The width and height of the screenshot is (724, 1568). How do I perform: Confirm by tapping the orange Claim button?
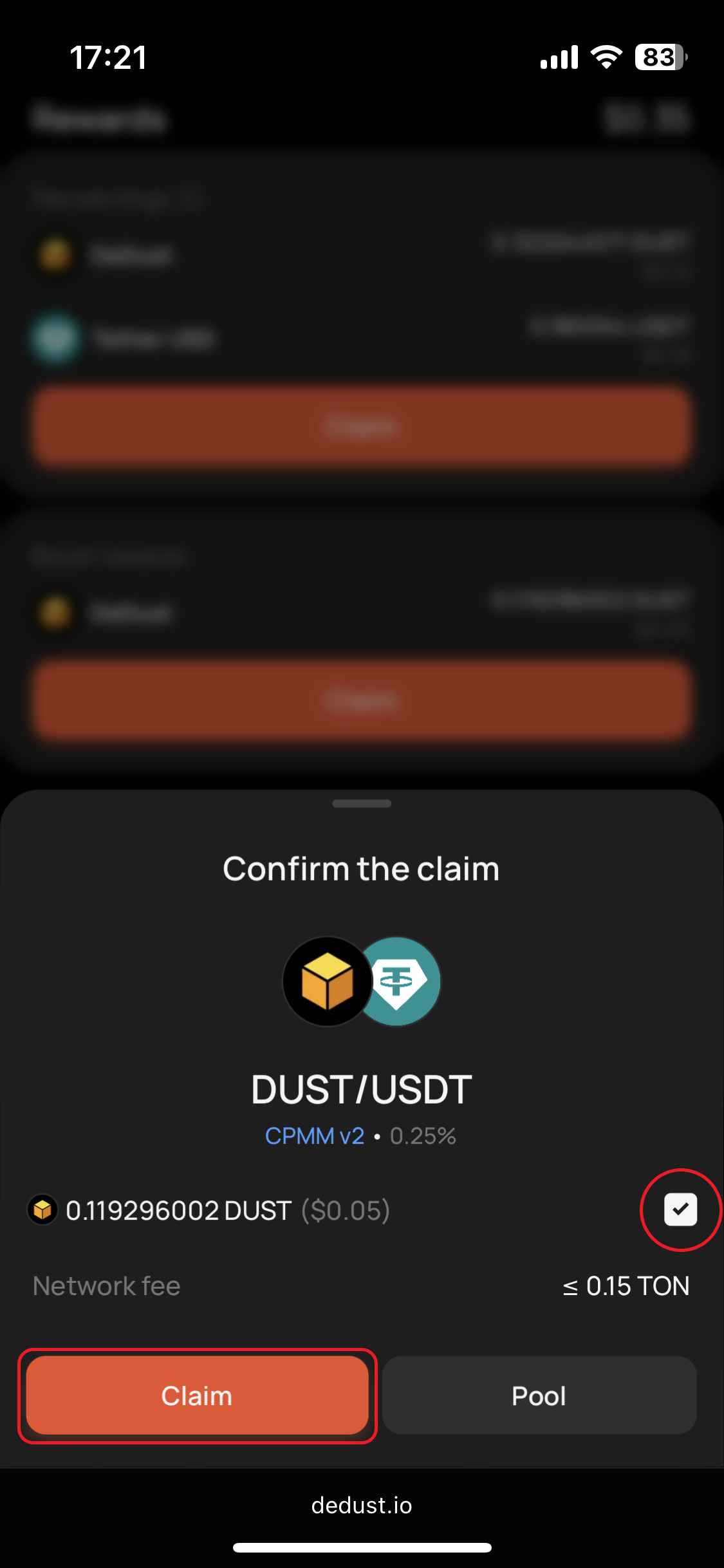197,1395
